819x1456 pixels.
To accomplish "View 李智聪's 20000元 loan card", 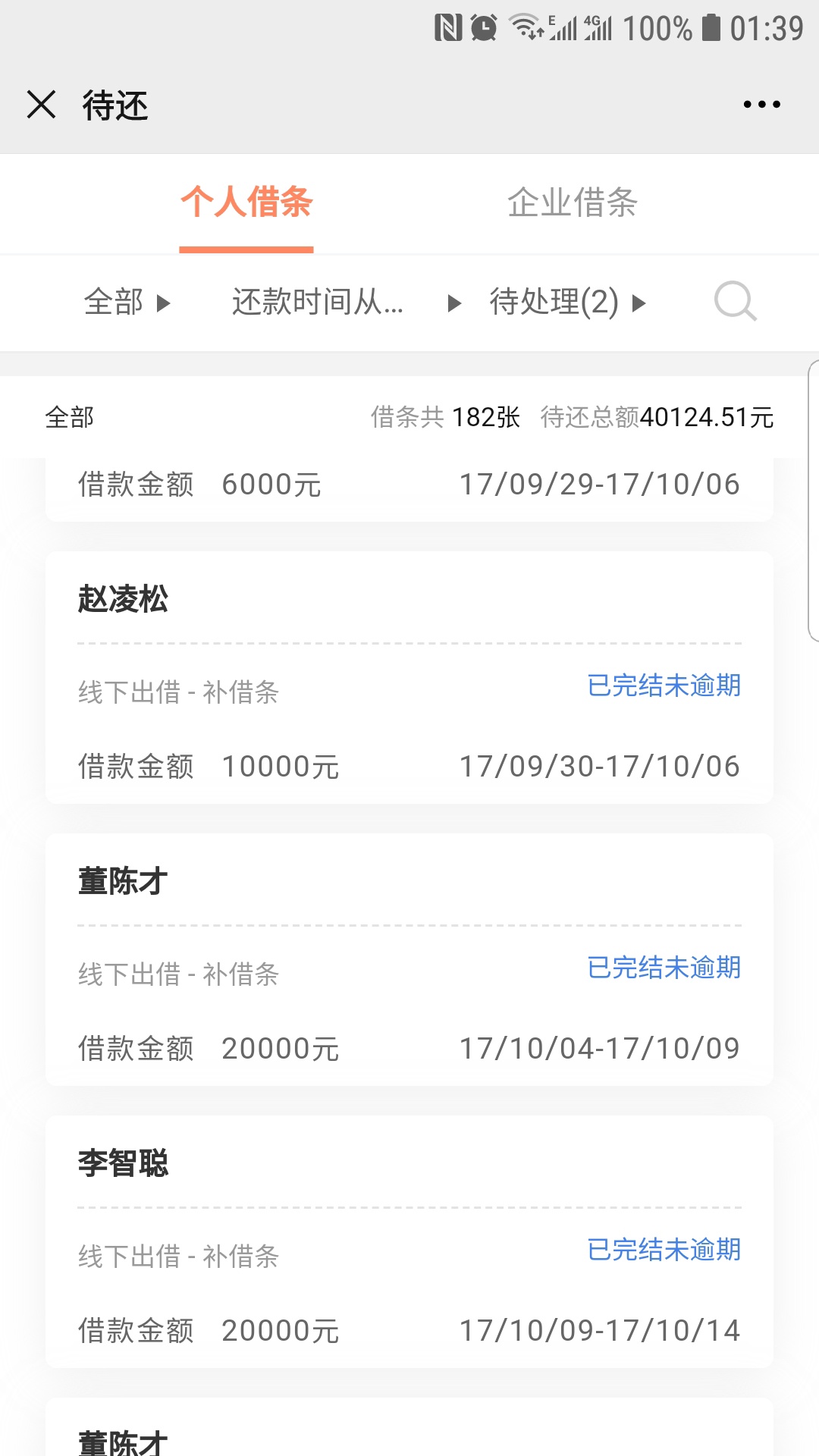I will pos(409,1242).
